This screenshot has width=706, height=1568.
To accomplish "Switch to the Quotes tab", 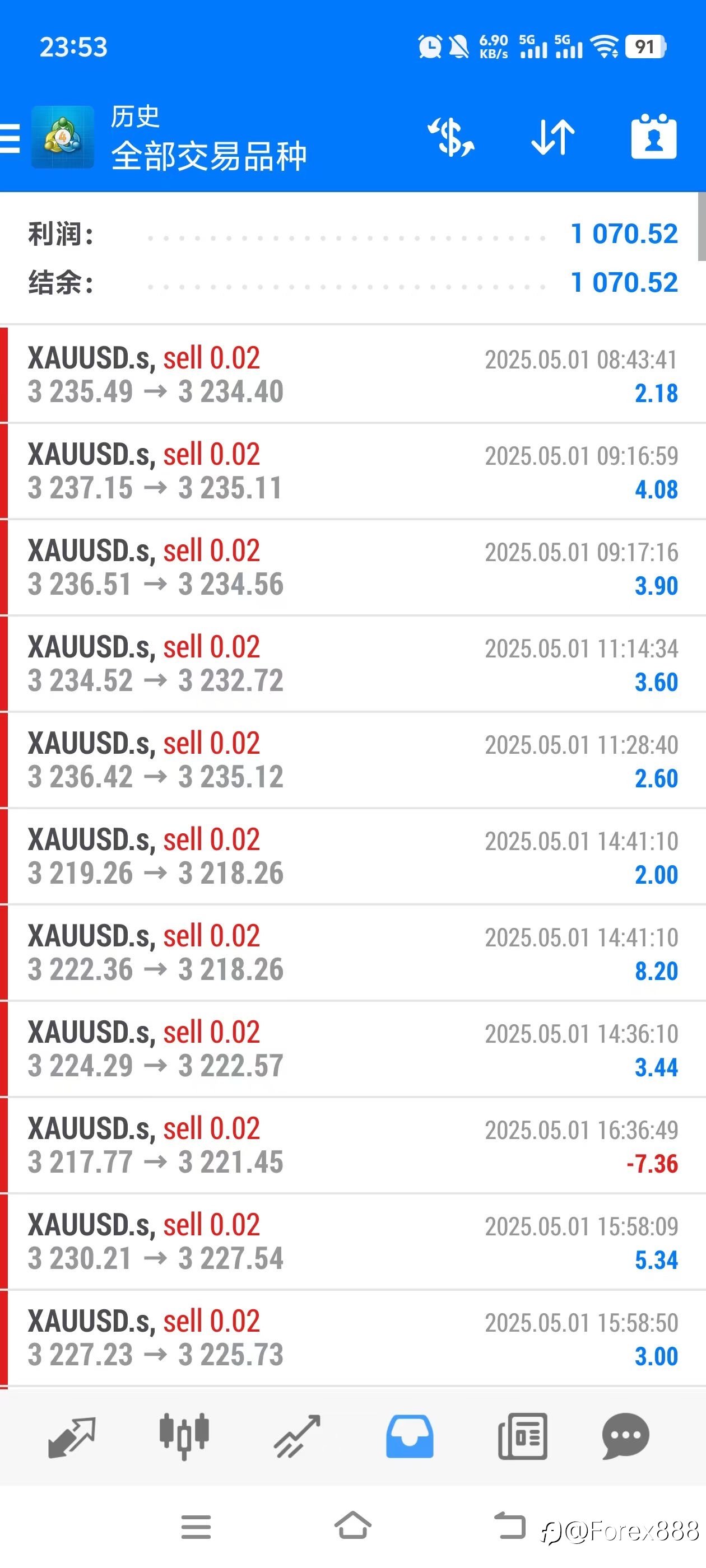I will pyautogui.click(x=71, y=1436).
